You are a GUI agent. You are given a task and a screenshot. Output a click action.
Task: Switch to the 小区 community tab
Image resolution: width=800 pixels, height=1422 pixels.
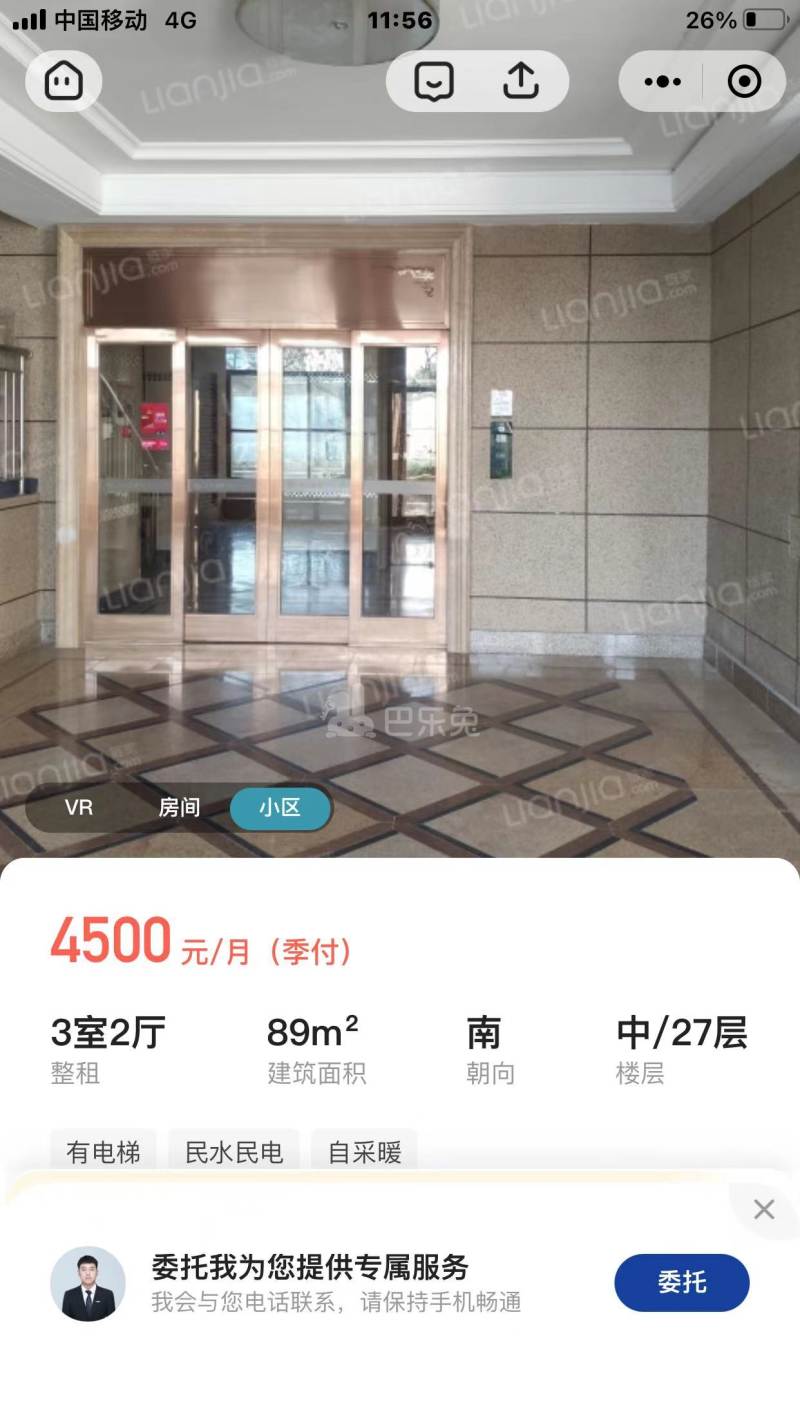click(281, 808)
